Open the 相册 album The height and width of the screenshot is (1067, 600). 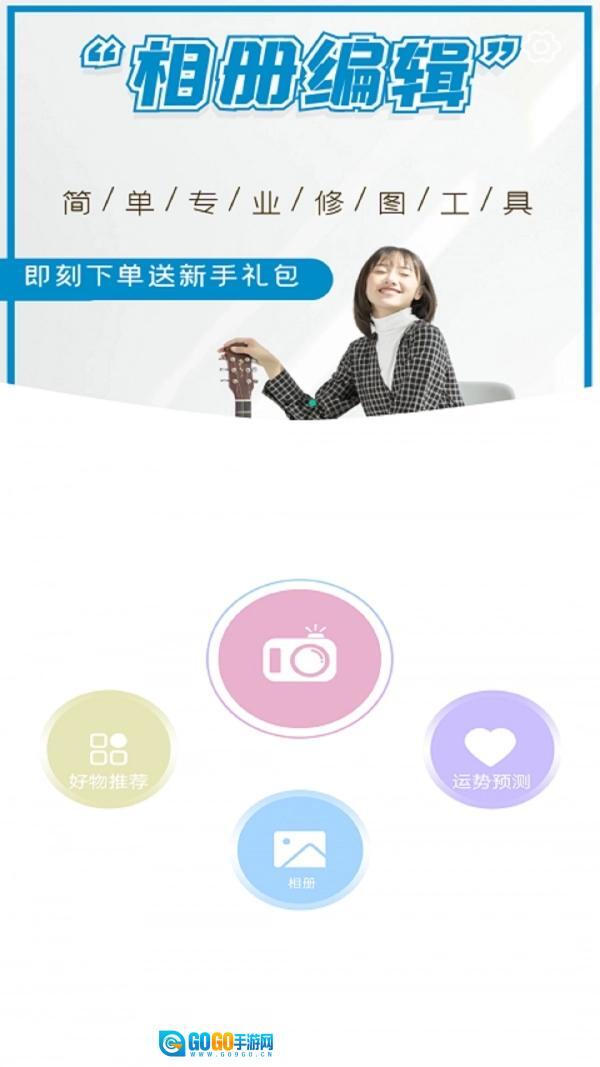(300, 850)
